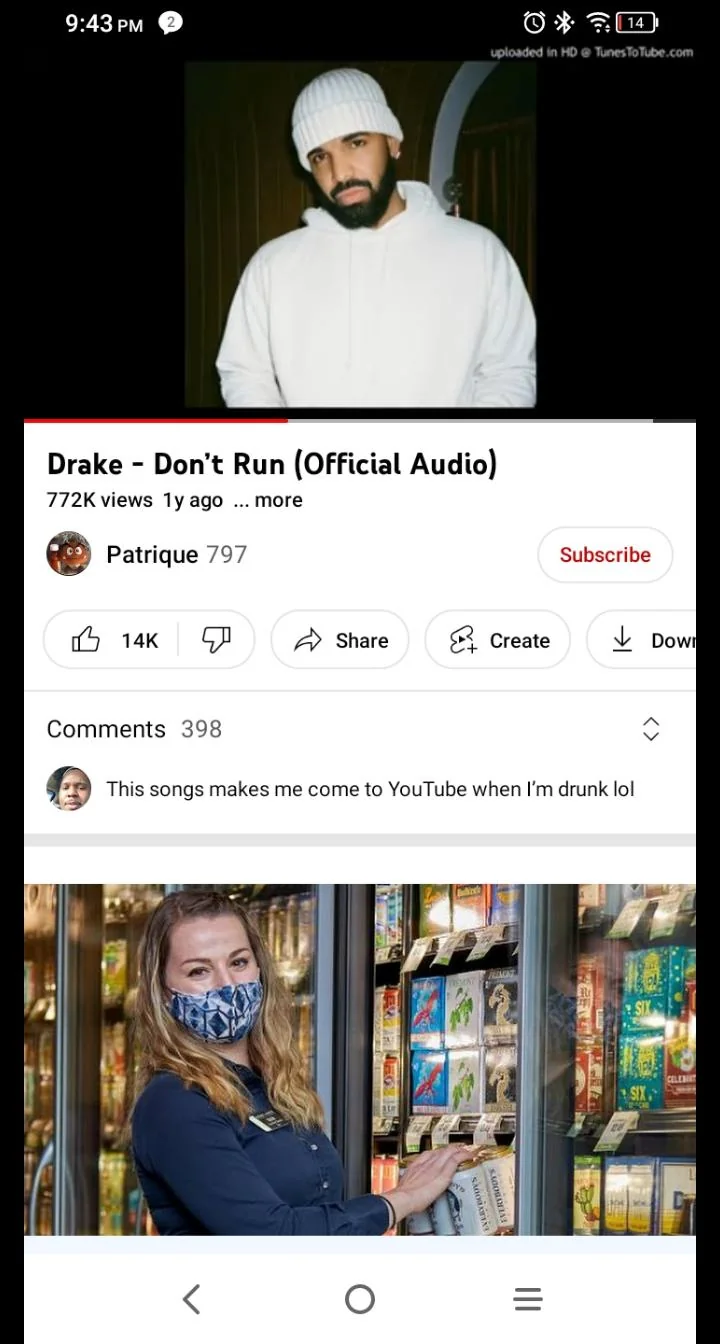Tap the commenter's profile picture
This screenshot has height=1344, width=720.
[x=68, y=788]
